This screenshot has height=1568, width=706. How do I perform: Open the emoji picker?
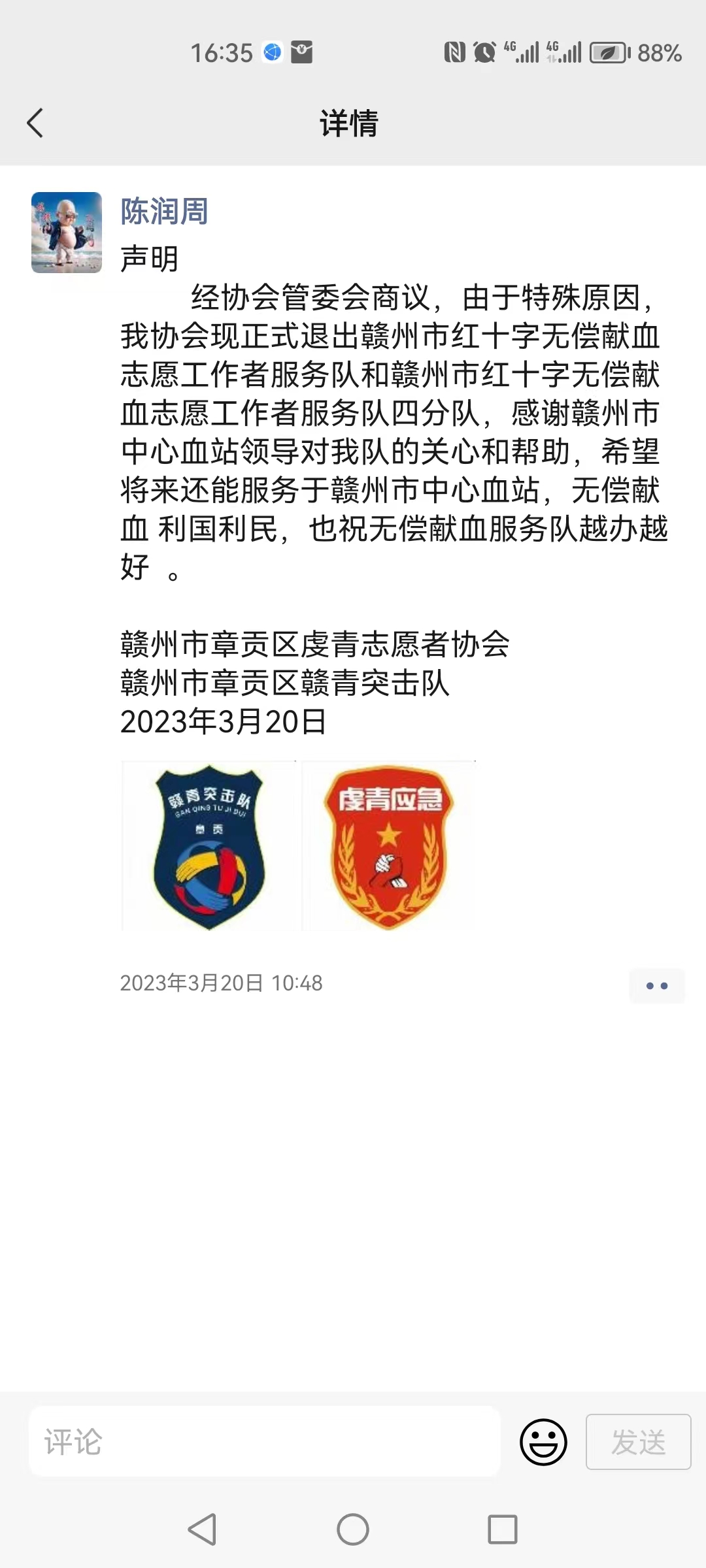(543, 1441)
